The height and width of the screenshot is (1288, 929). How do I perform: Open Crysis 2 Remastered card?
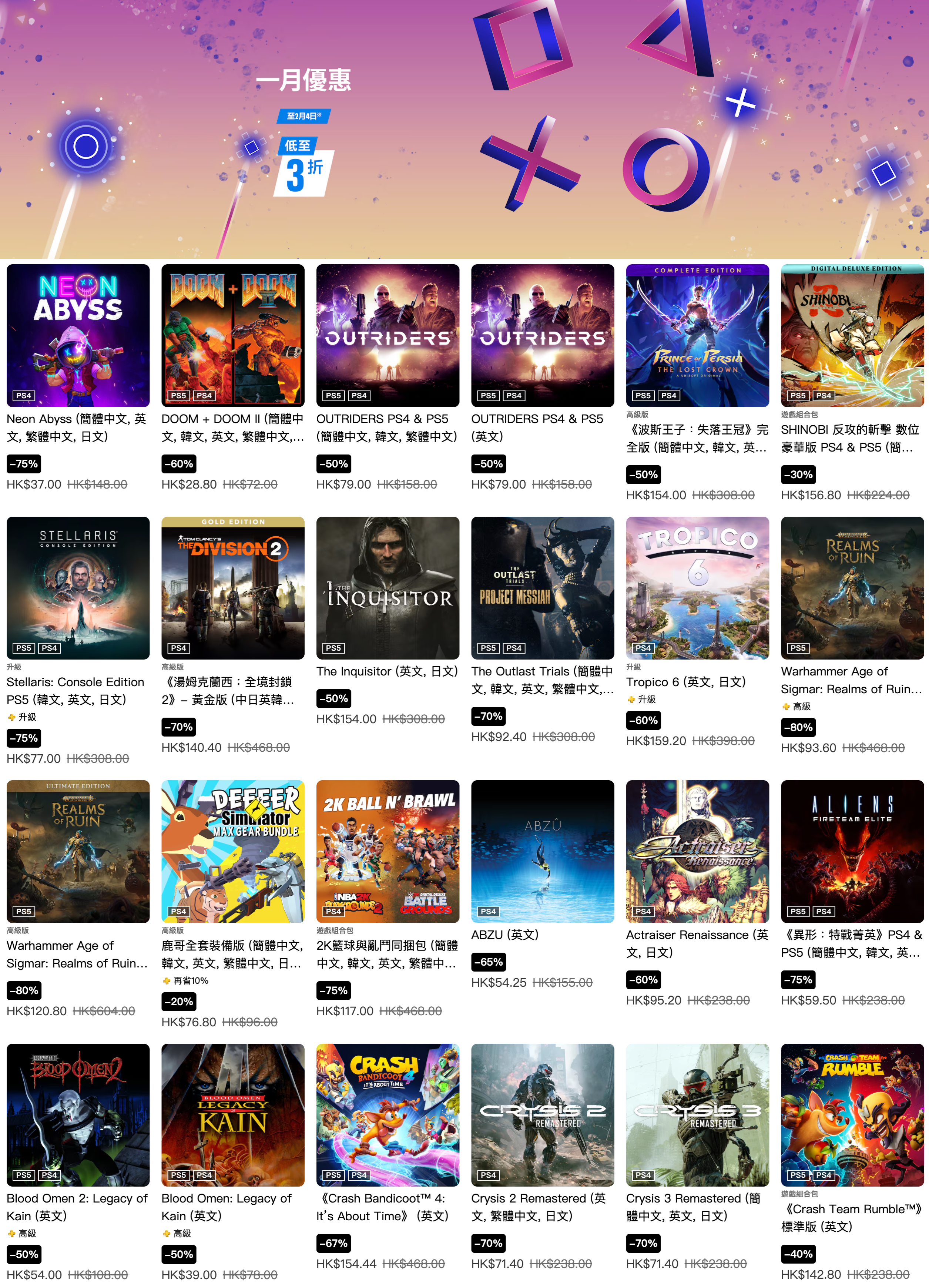pos(542,1114)
